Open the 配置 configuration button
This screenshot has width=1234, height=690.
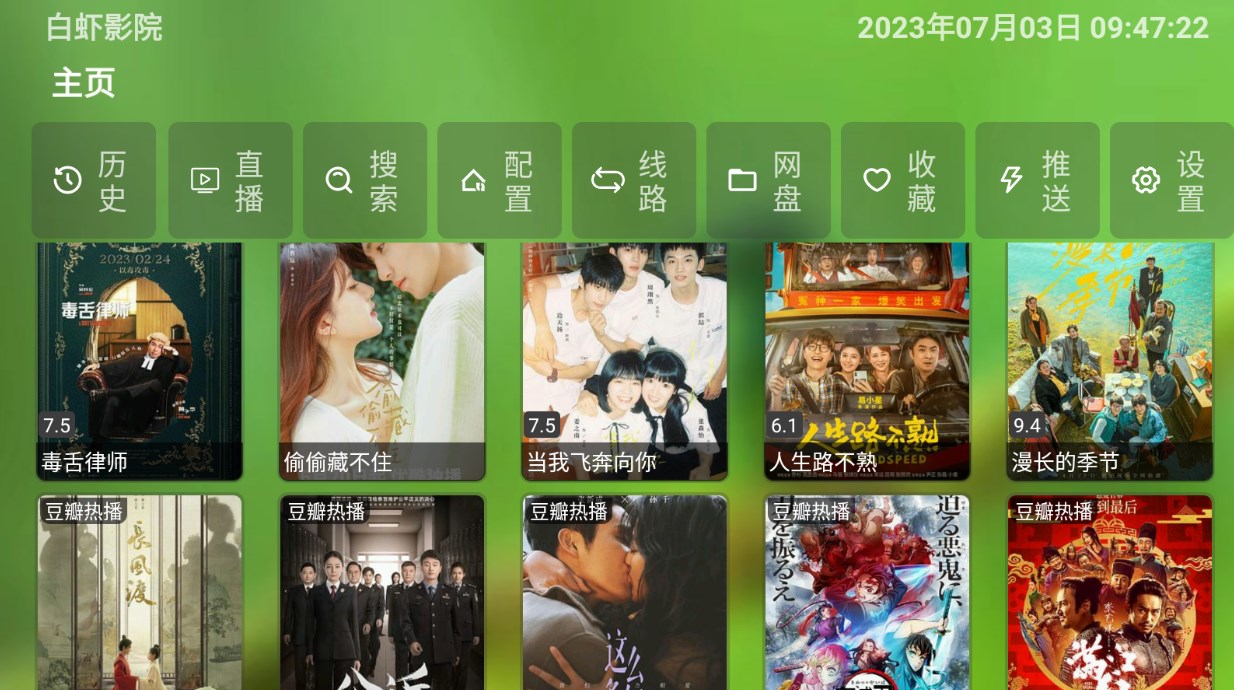[x=499, y=181]
